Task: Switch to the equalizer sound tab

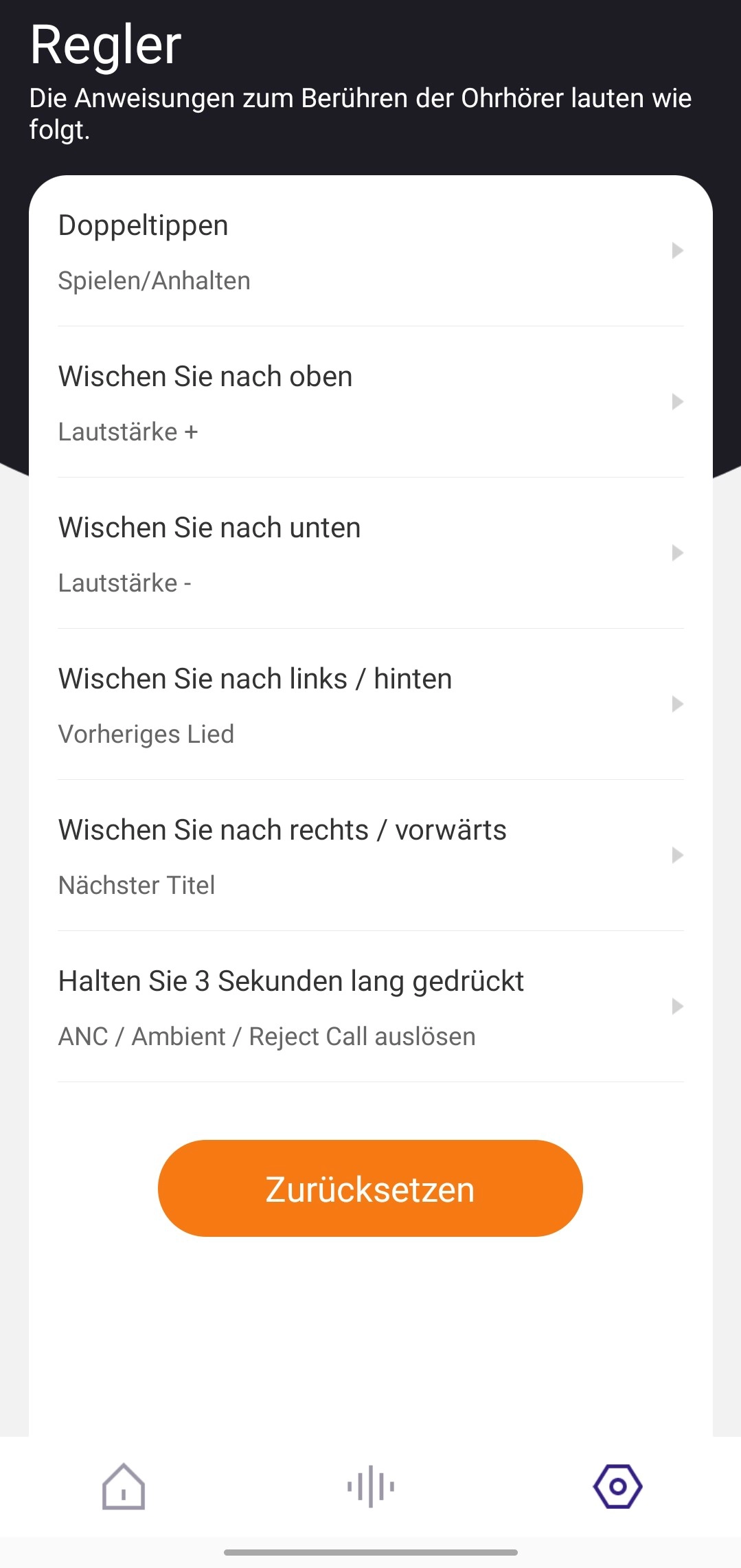Action: 370,1487
